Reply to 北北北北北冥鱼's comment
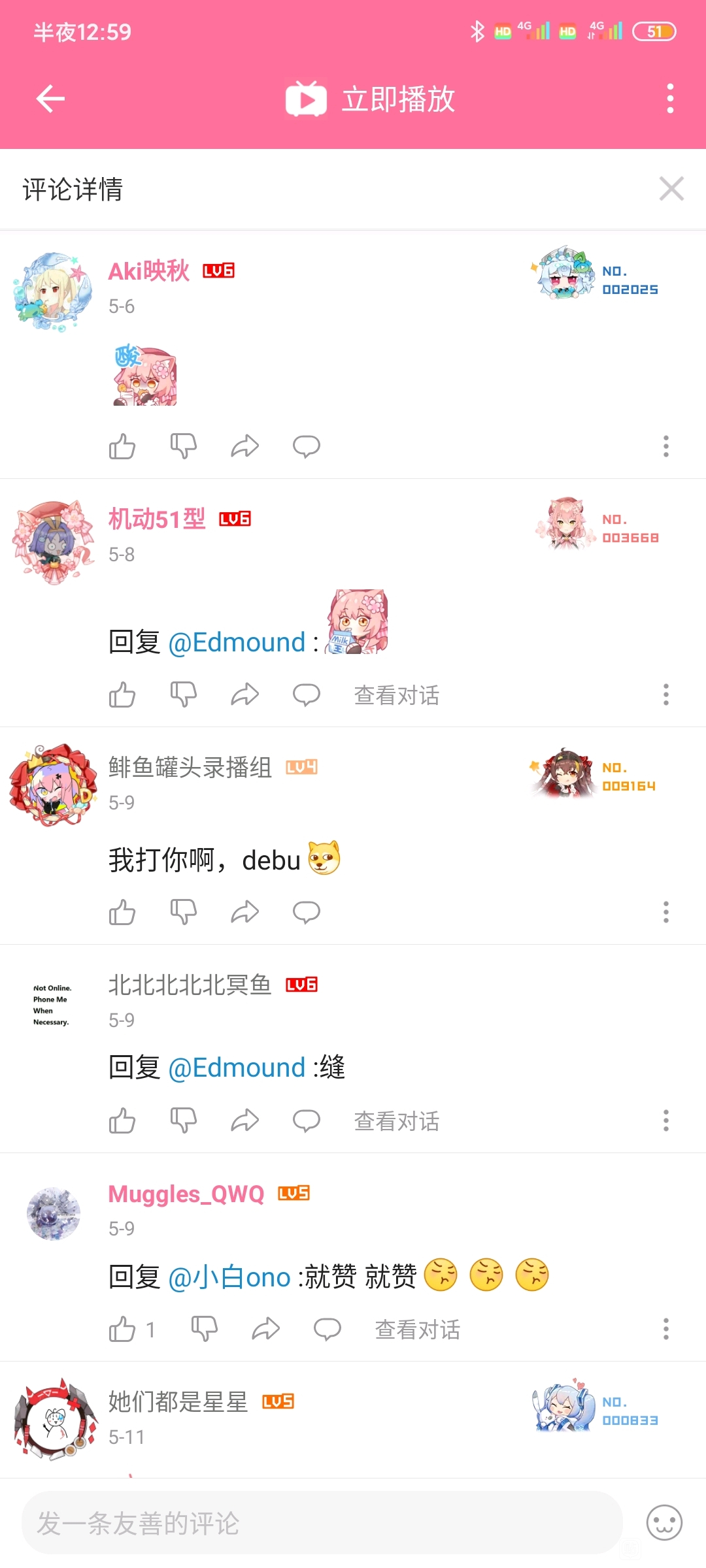 tap(306, 1121)
